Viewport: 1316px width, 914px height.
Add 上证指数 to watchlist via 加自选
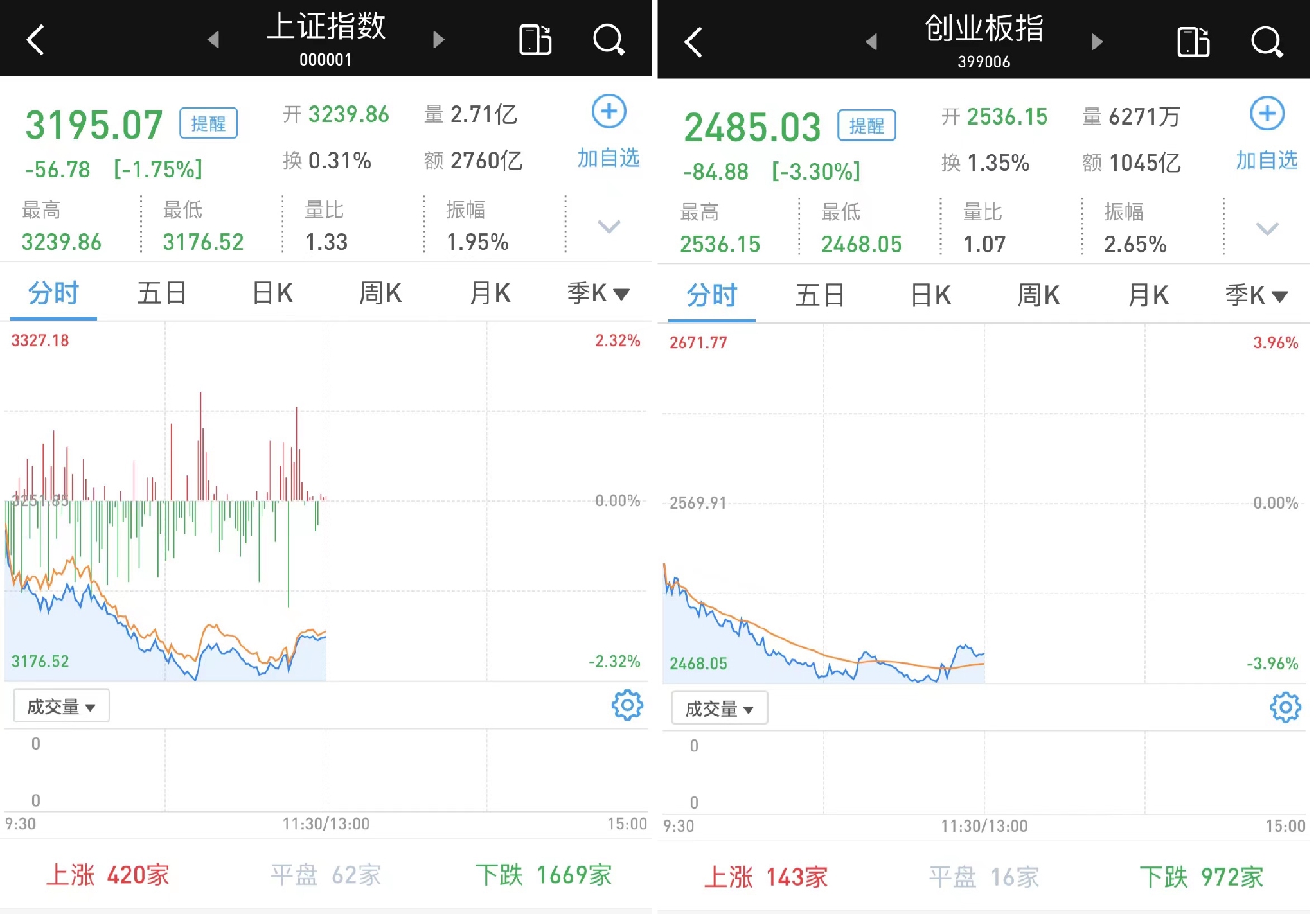click(609, 132)
